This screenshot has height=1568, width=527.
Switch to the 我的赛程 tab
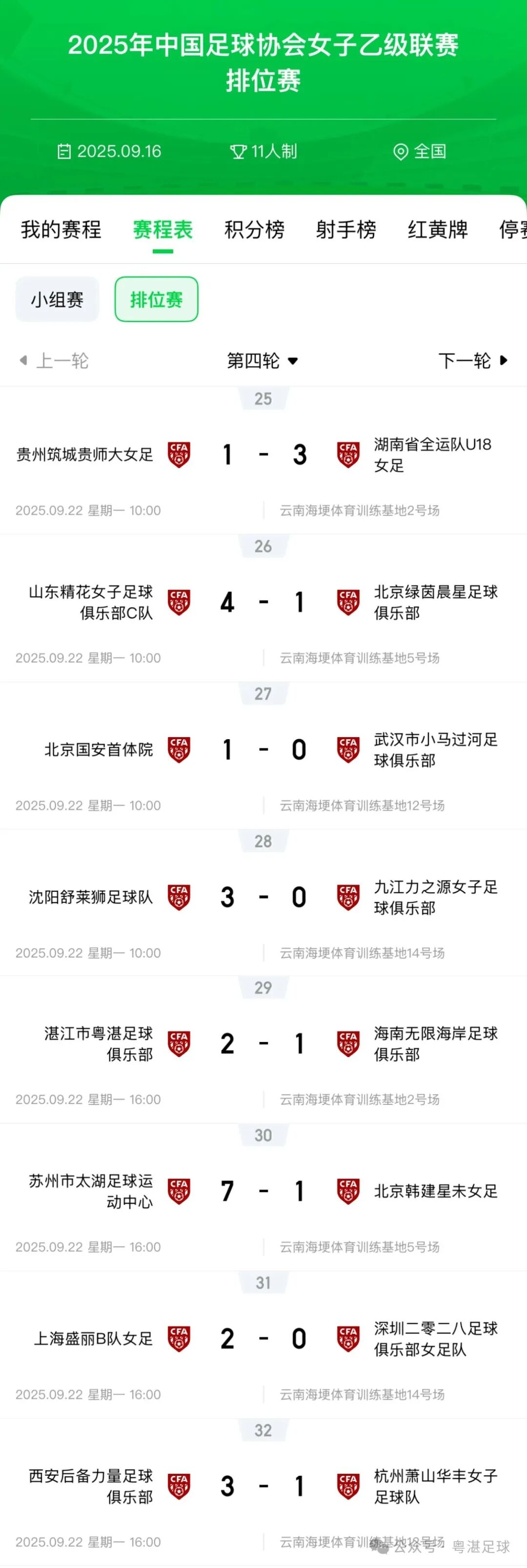click(x=61, y=230)
